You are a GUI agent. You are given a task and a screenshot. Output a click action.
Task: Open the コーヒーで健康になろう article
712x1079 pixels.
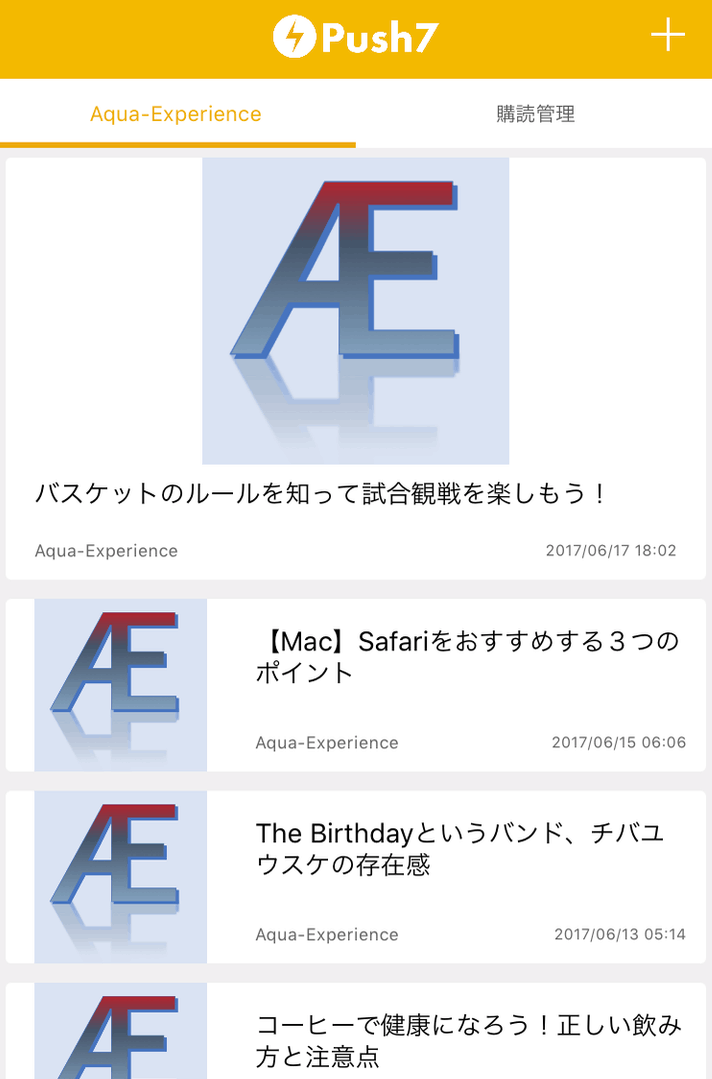click(468, 1038)
